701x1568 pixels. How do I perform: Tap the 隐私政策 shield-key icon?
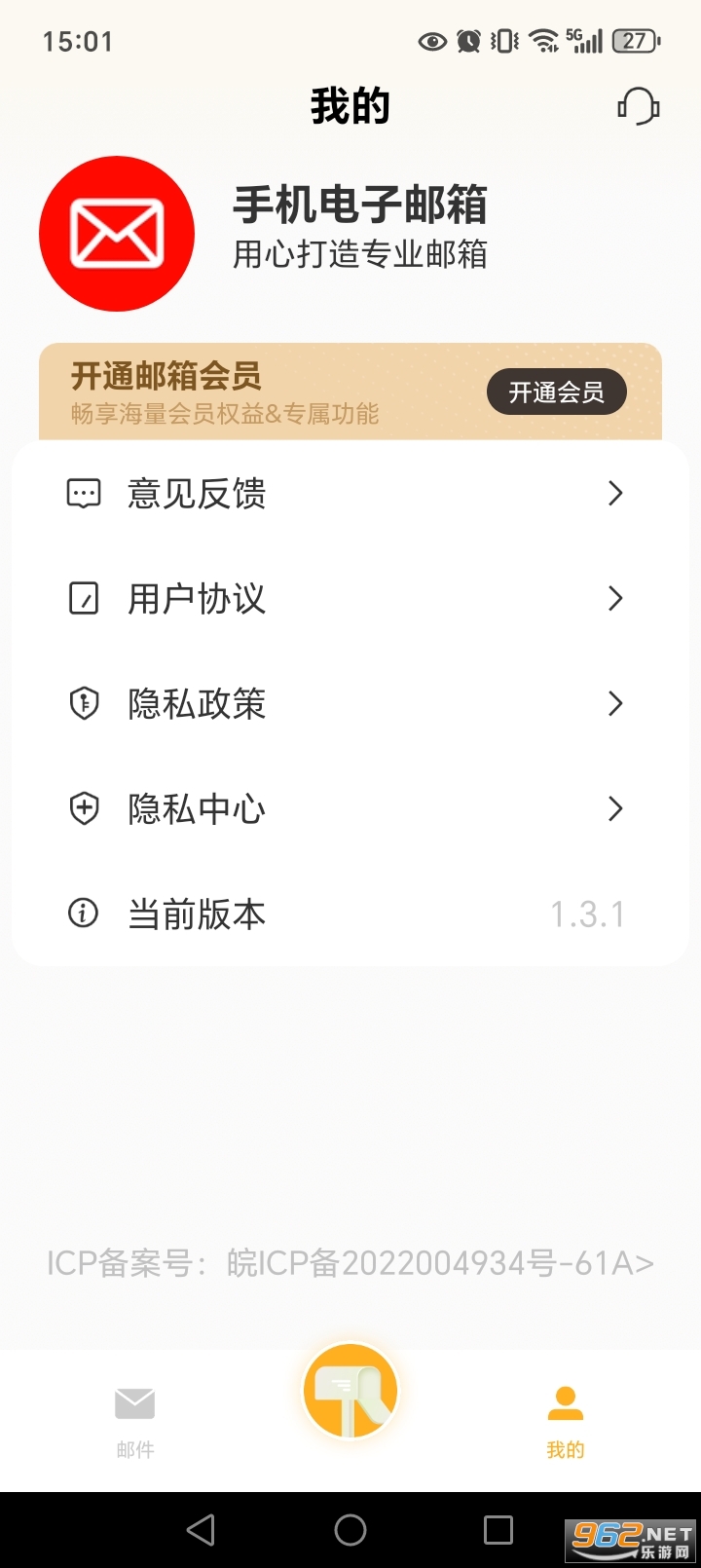click(x=84, y=703)
